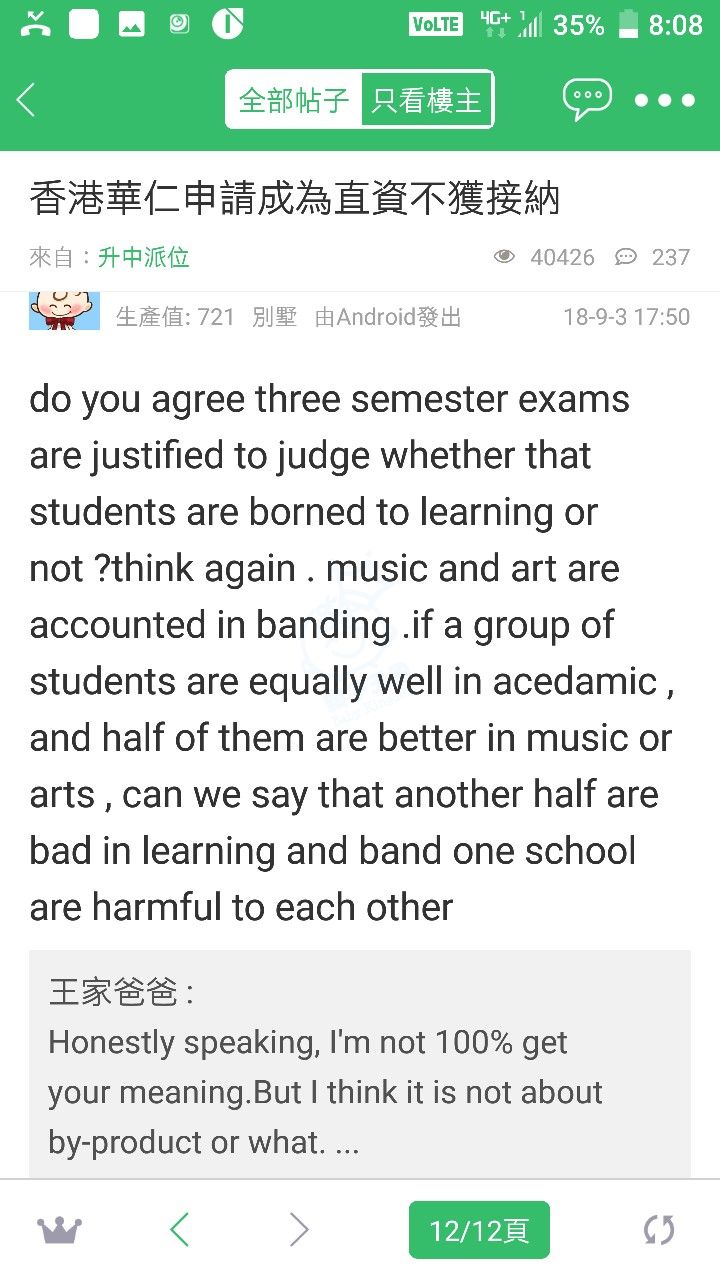This screenshot has height=1280, width=720.
Task: Refresh the thread with reload icon
Action: 658,1230
